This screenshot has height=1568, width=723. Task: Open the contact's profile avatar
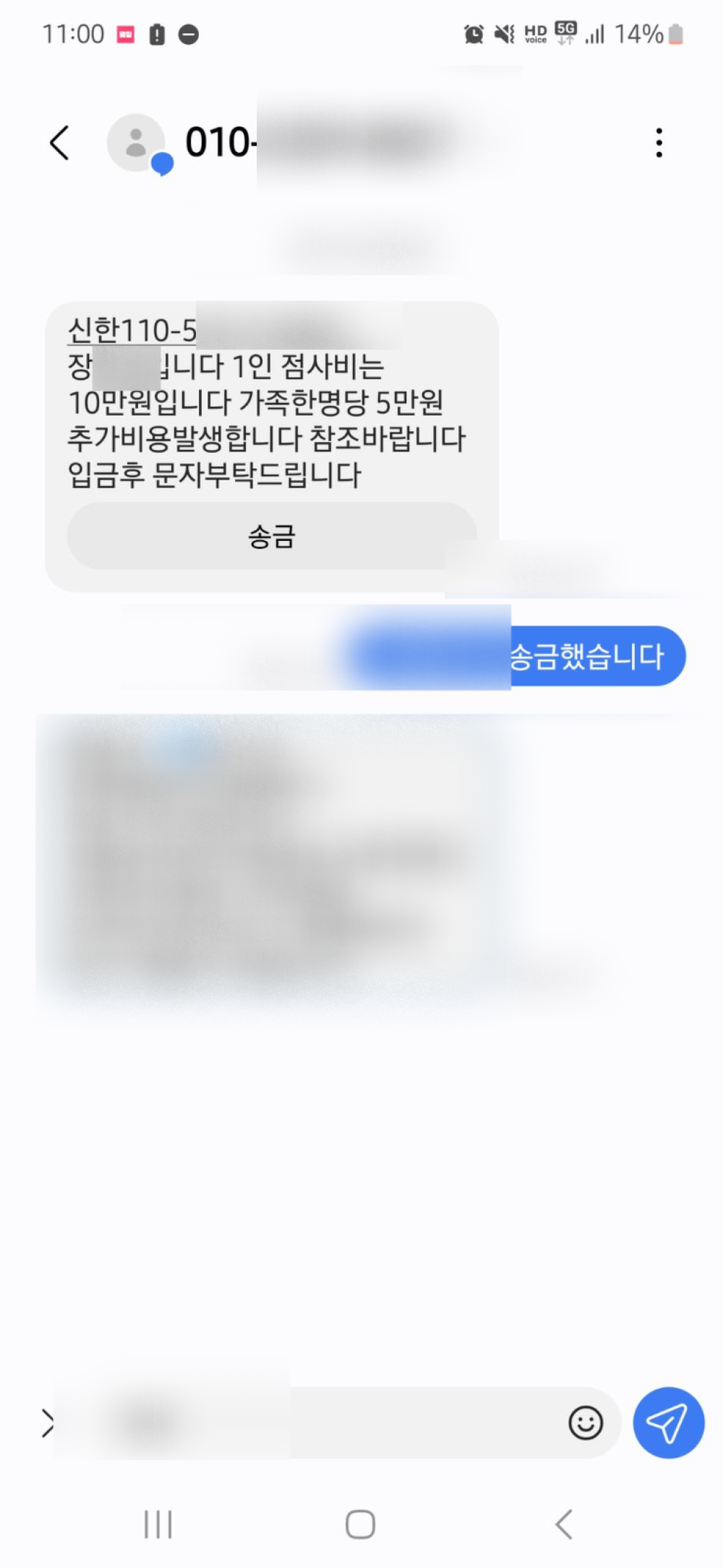[136, 142]
